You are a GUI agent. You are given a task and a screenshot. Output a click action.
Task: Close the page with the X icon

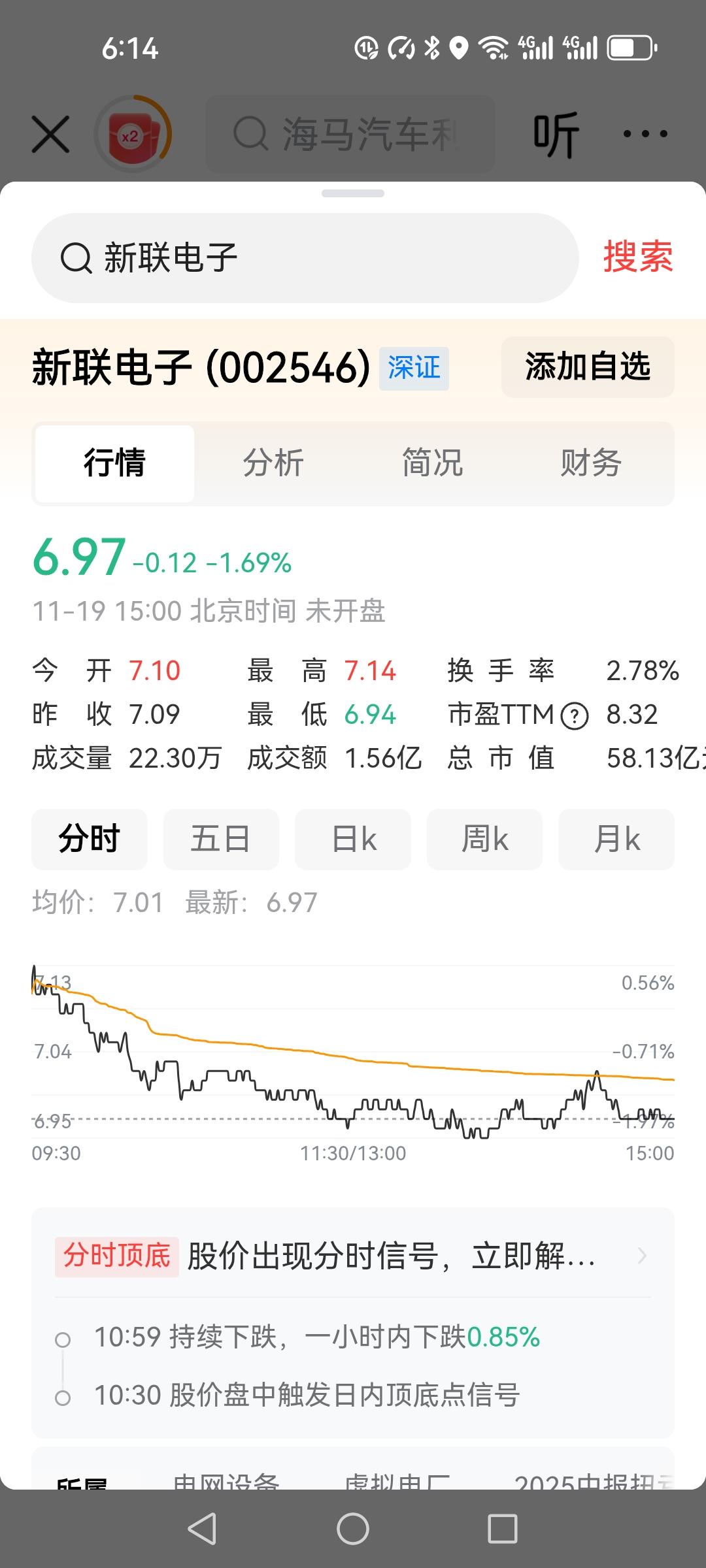tap(50, 135)
